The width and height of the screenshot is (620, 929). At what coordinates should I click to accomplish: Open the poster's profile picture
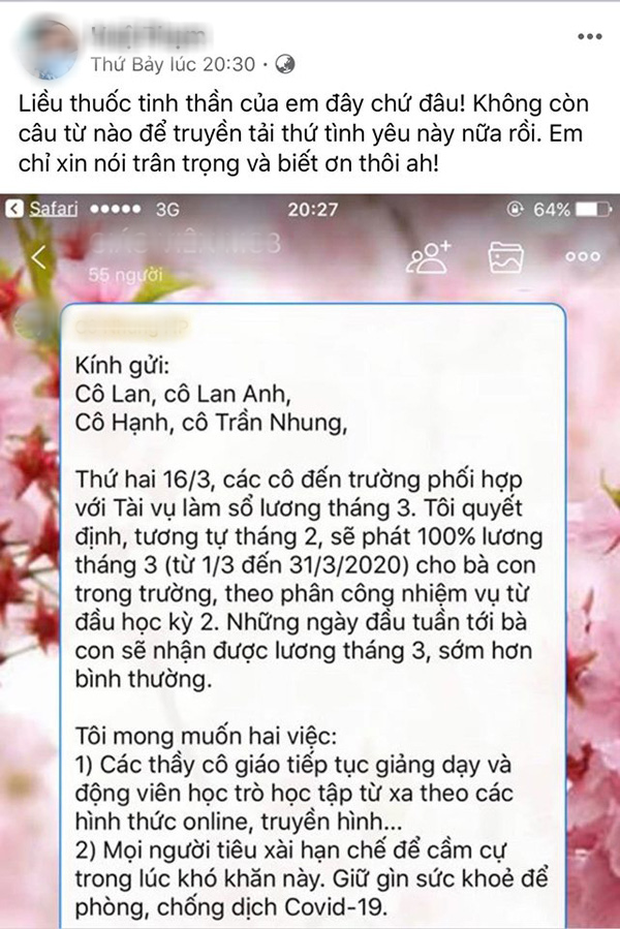pyautogui.click(x=51, y=48)
